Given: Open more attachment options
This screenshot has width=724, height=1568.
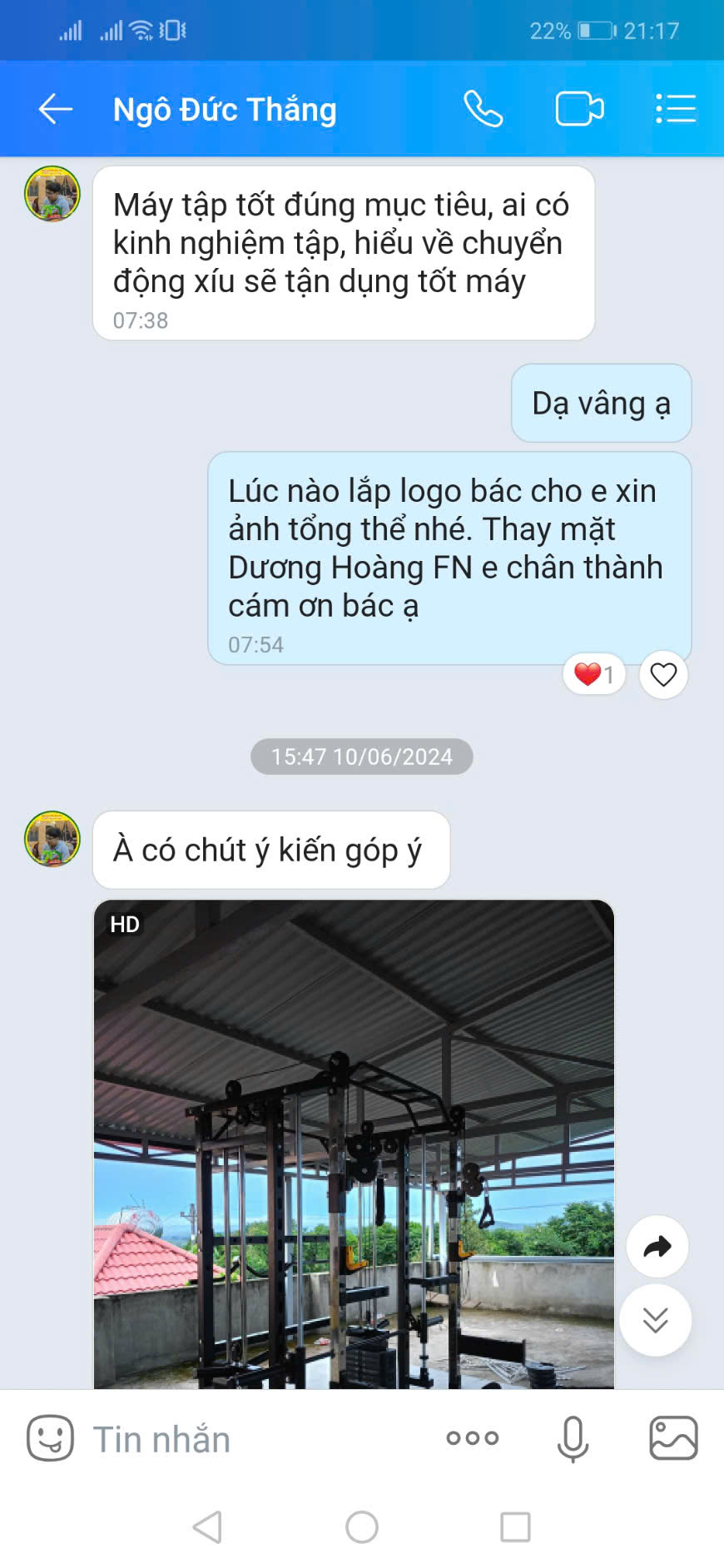Looking at the screenshot, I should (473, 1438).
